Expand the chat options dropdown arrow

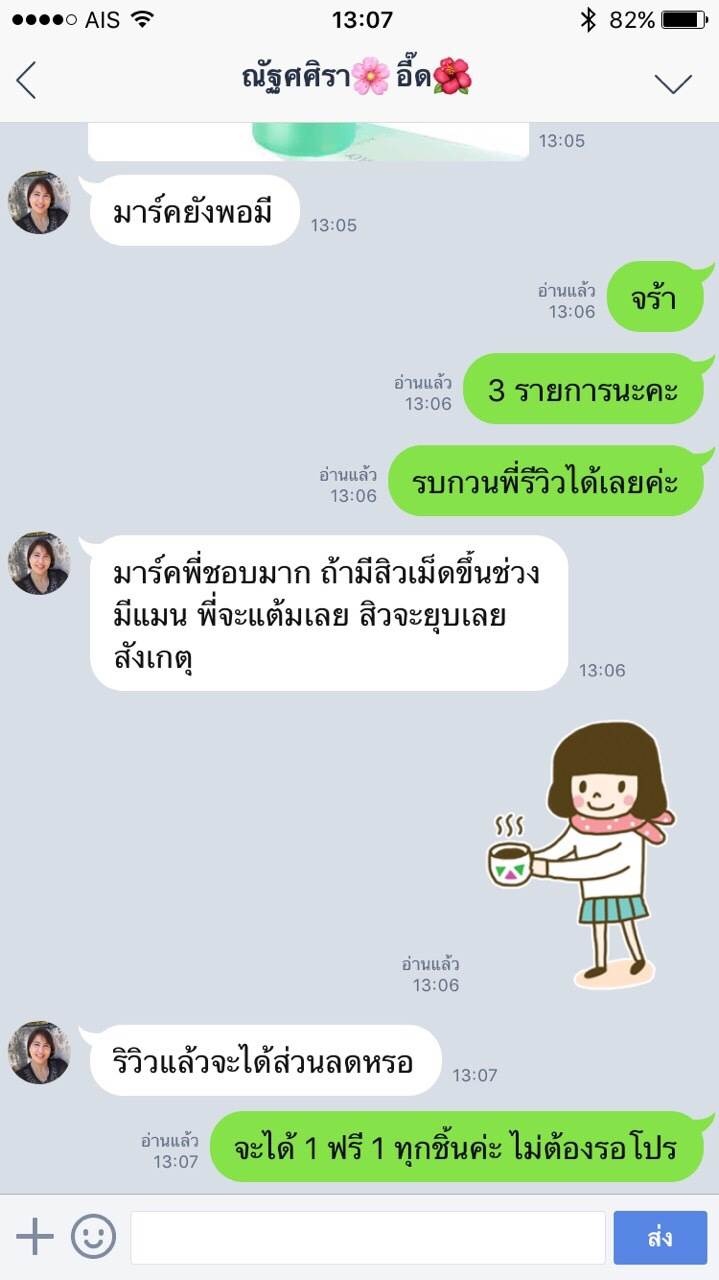pyautogui.click(x=673, y=83)
